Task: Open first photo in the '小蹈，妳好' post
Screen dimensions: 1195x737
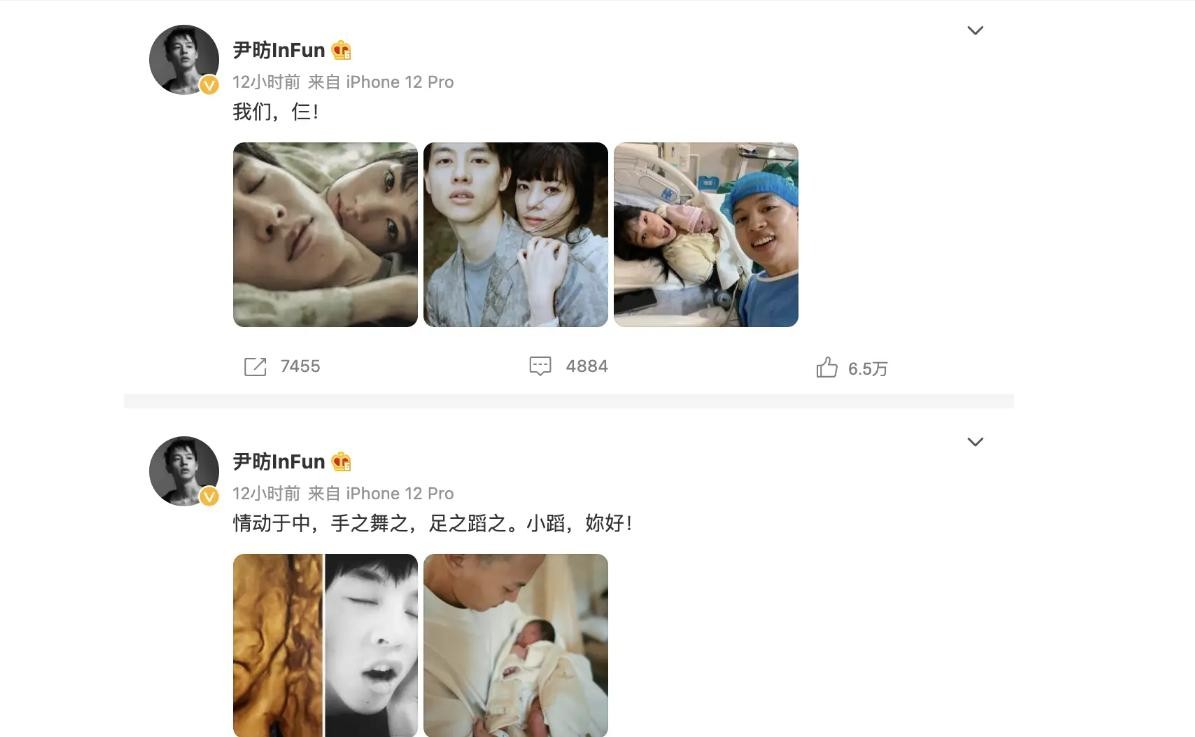Action: (x=325, y=645)
